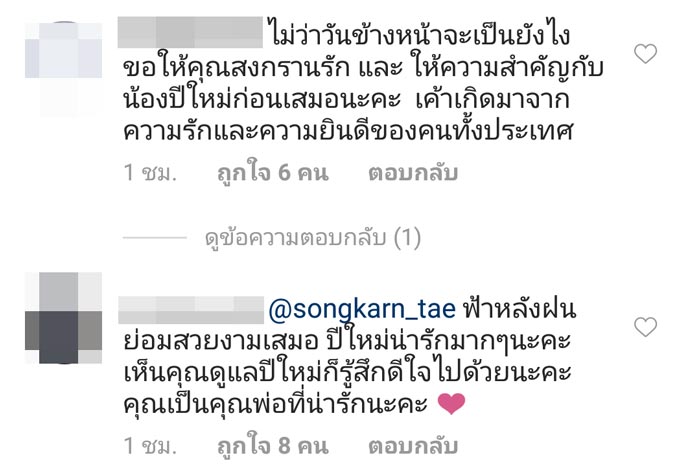Tap ตอบกลับ under the first comment
This screenshot has height=476, width=700.
point(412,172)
